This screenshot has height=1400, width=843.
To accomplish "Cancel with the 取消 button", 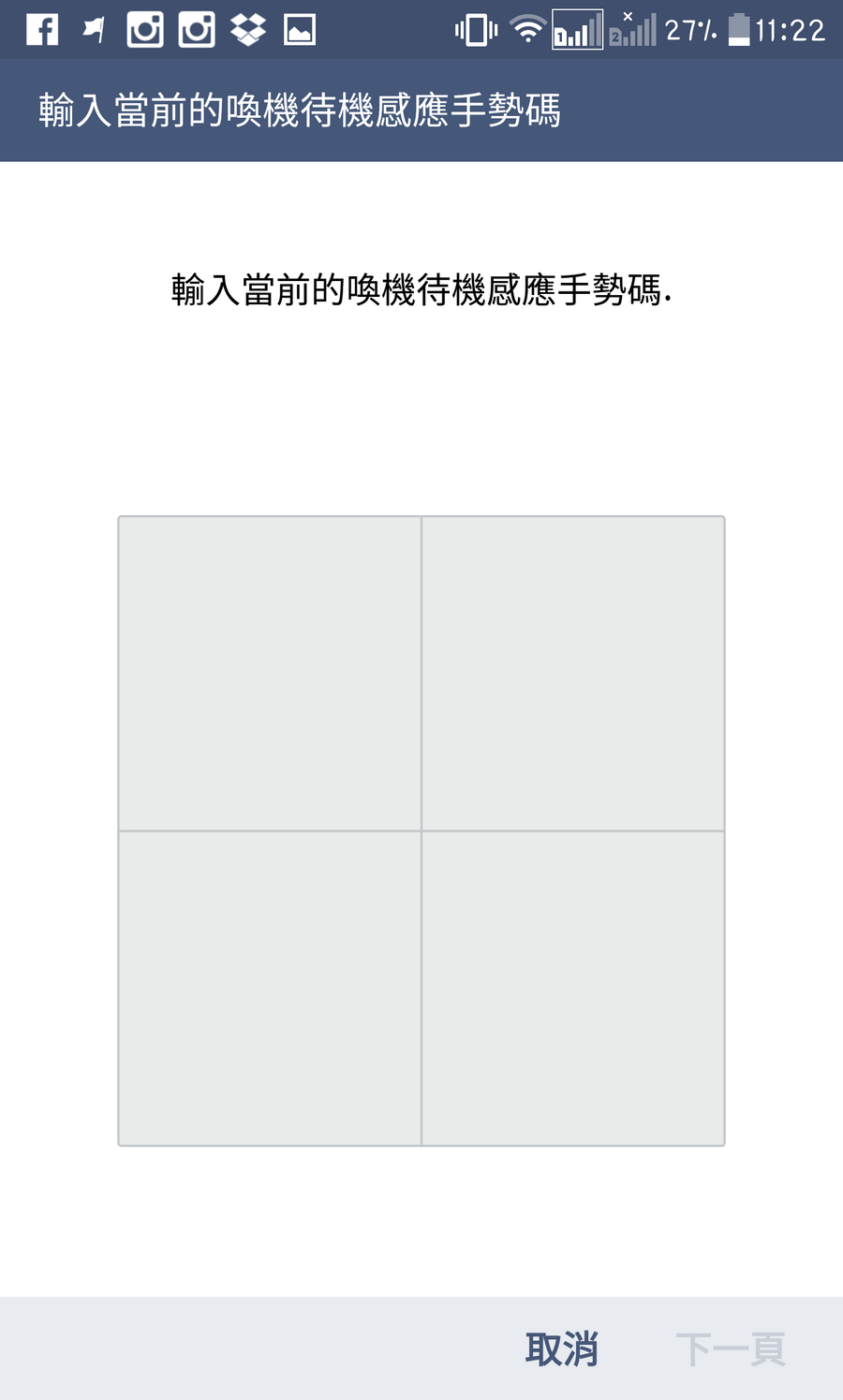I will [x=561, y=1349].
